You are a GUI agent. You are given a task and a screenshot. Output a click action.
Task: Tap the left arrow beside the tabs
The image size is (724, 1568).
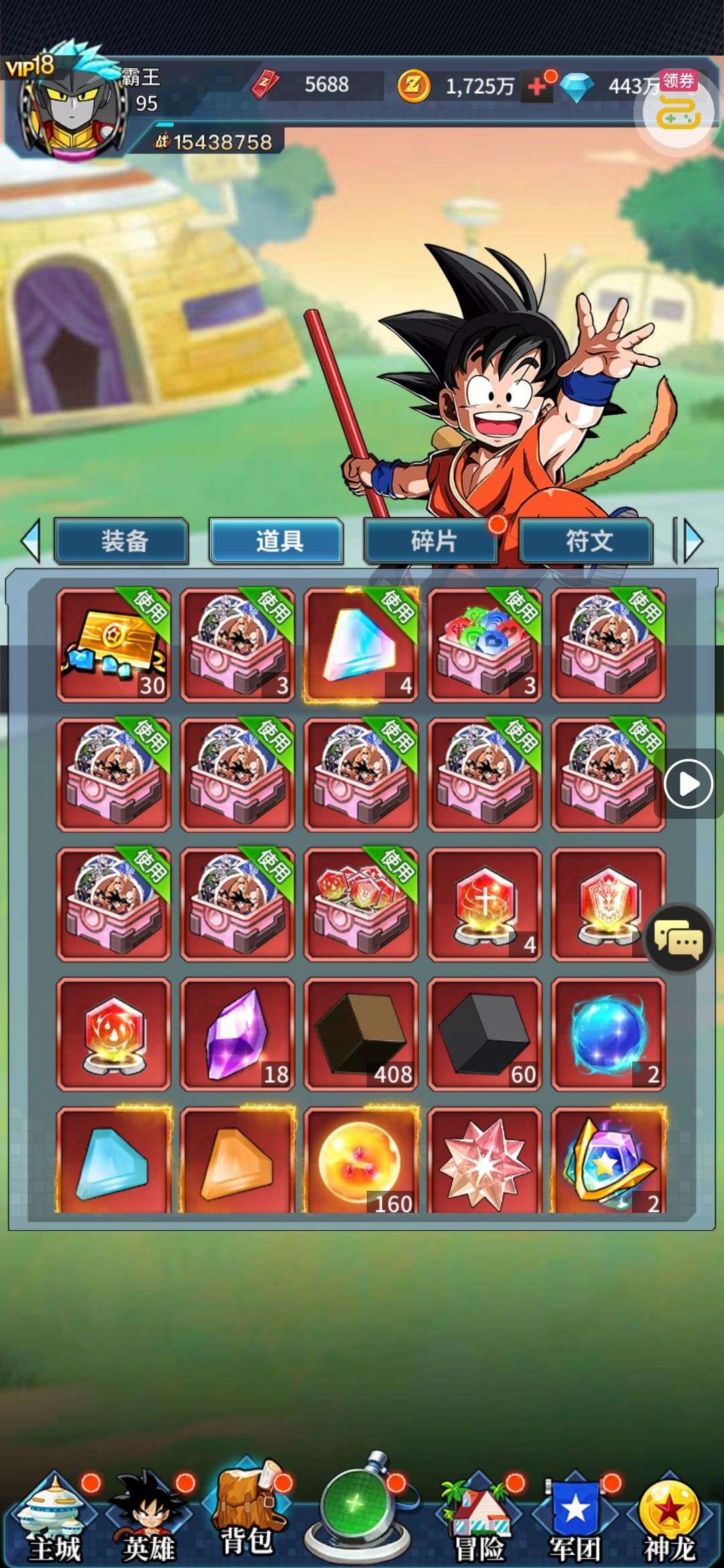pos(30,541)
